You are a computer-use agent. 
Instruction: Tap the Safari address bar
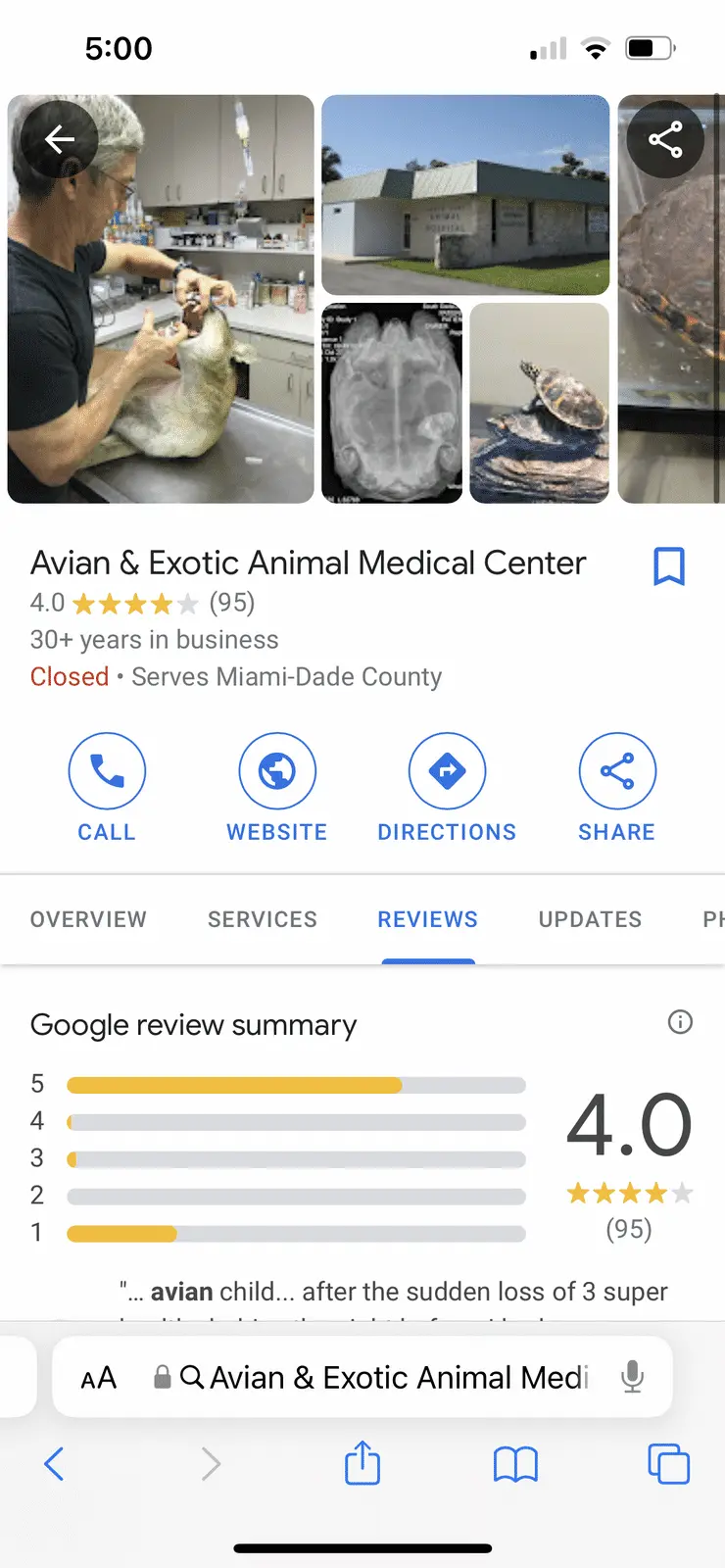(x=392, y=1378)
